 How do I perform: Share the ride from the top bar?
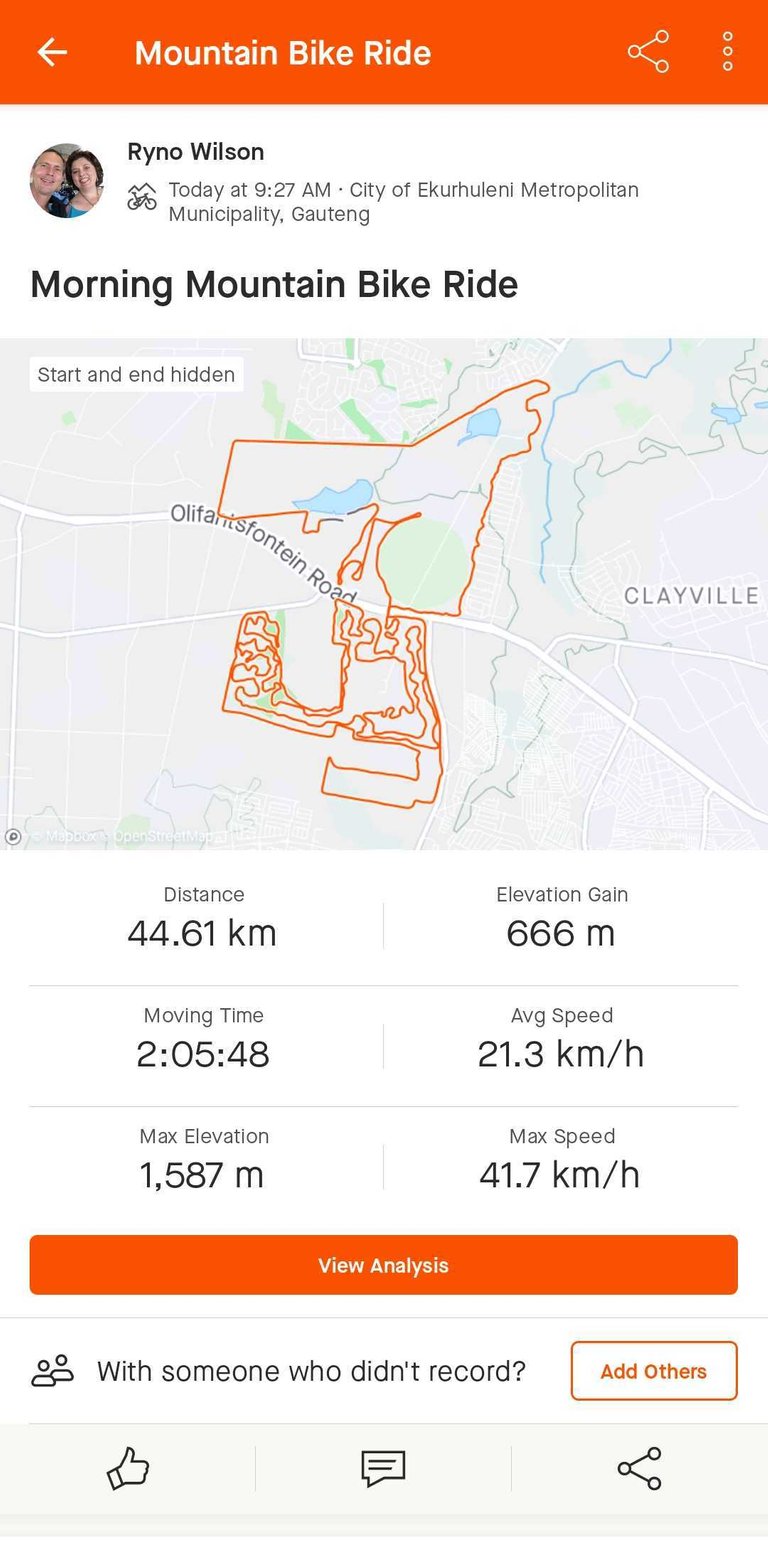[648, 52]
